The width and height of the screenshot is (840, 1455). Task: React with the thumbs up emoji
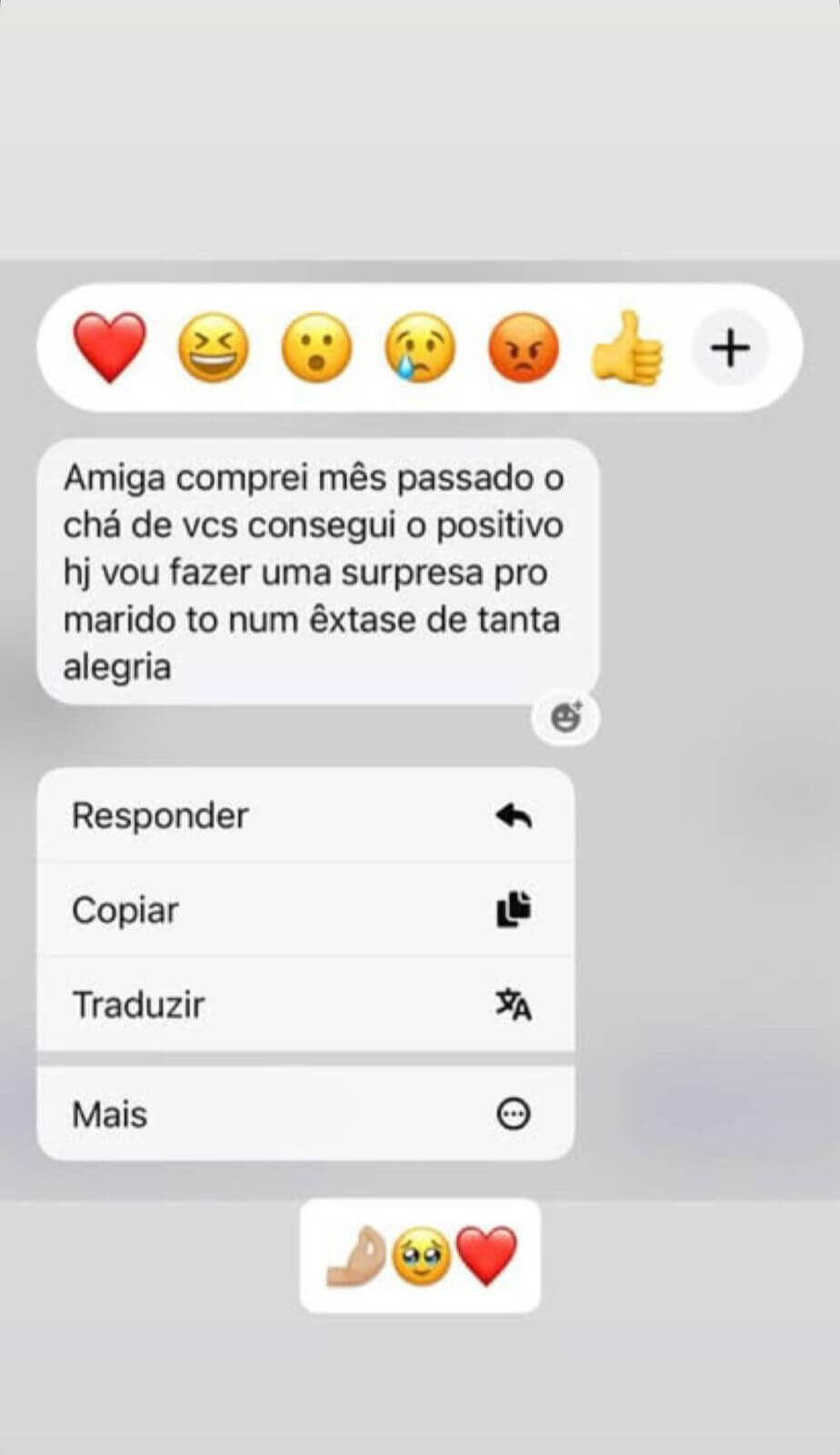coord(627,347)
